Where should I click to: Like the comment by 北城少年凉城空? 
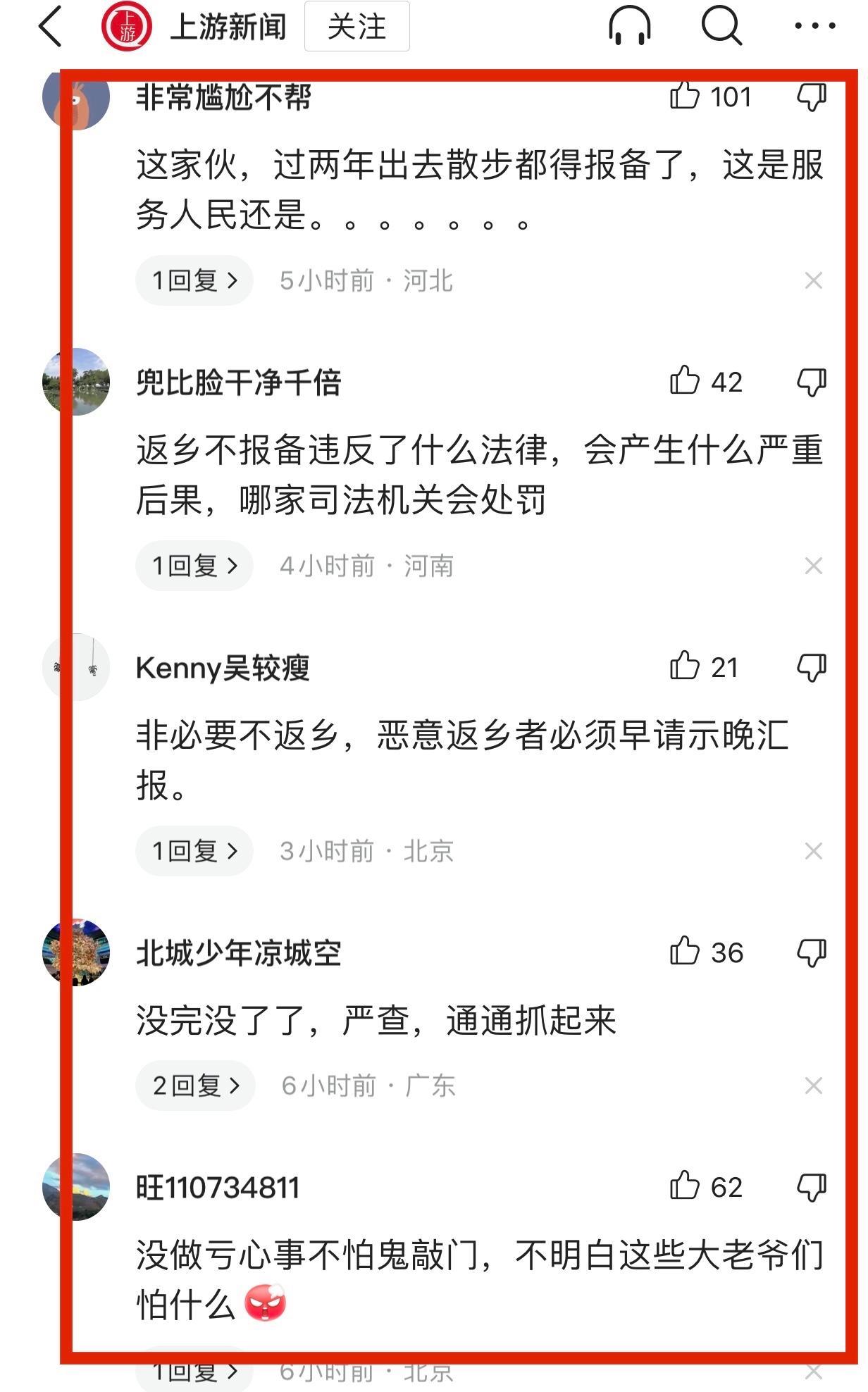tap(685, 952)
